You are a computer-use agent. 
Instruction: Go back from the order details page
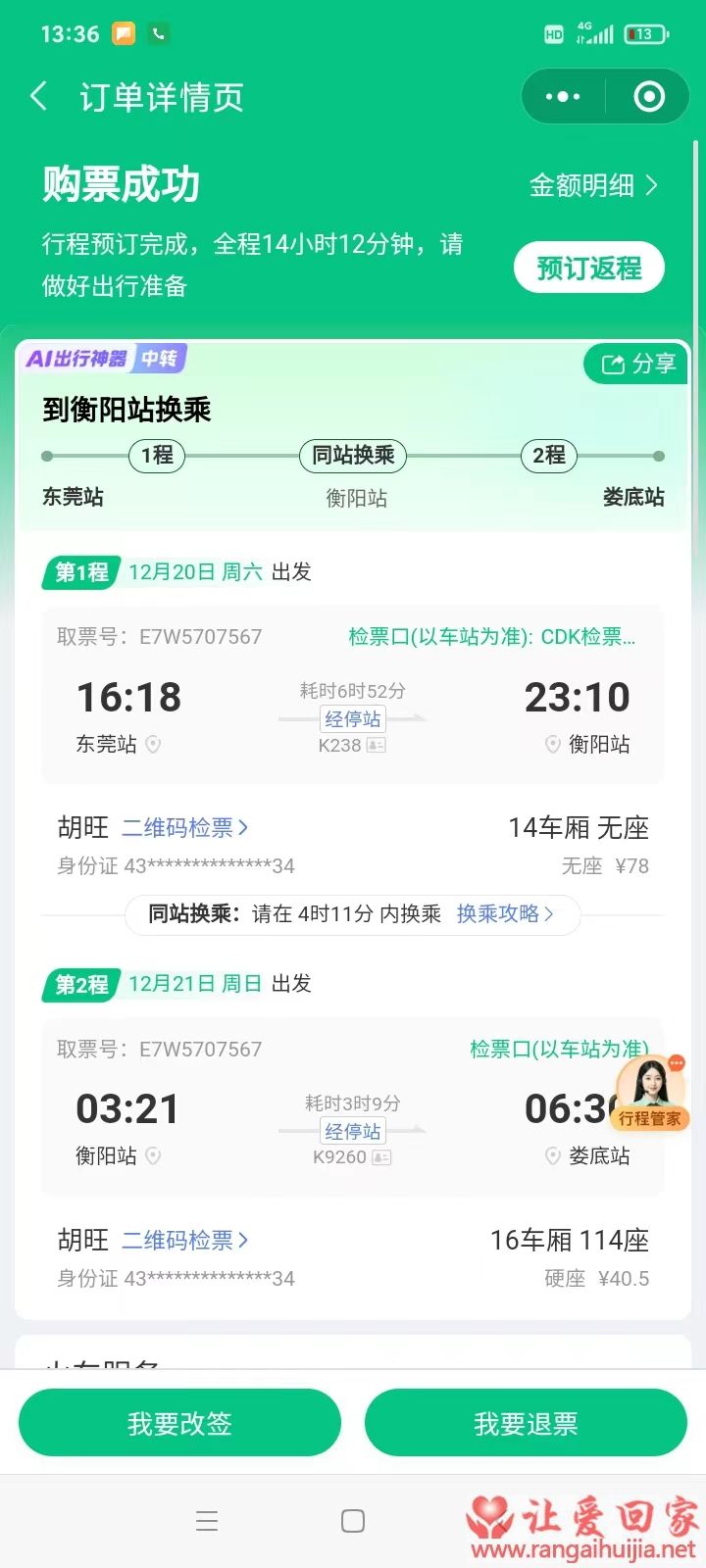pos(39,97)
